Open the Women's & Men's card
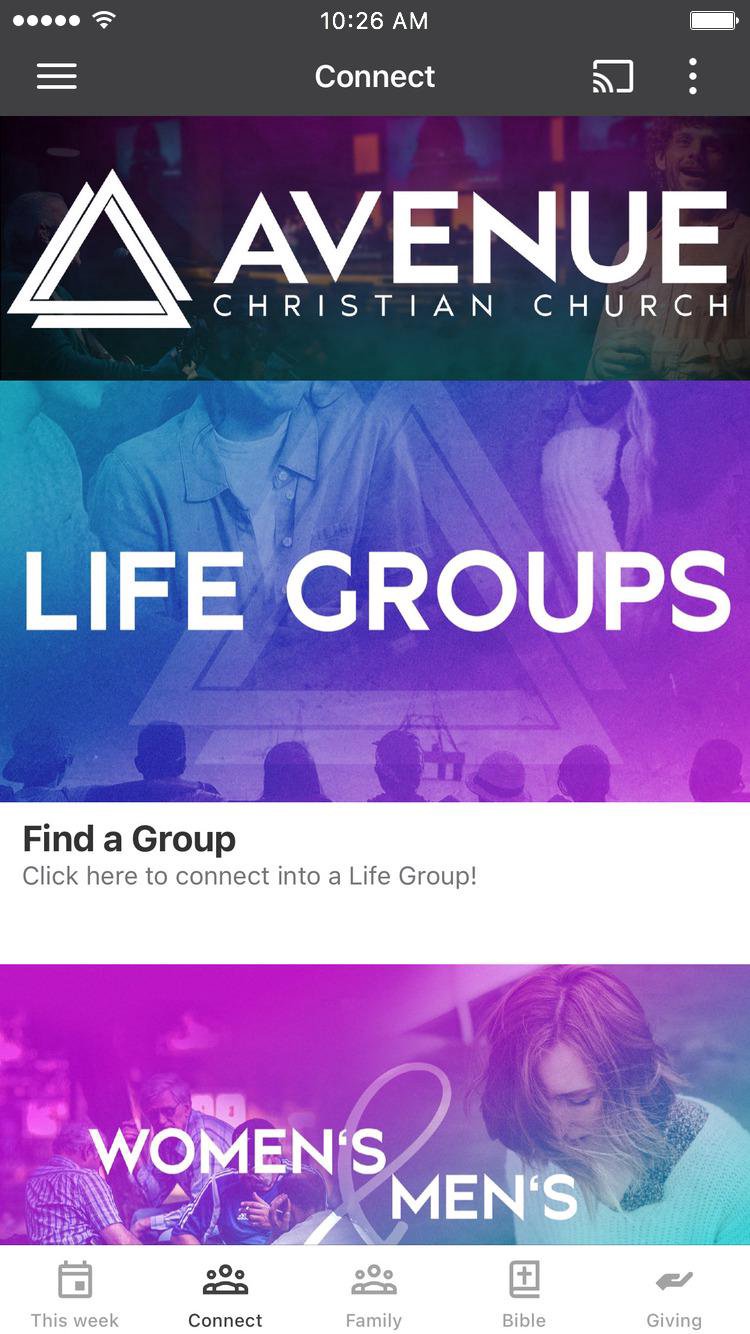This screenshot has height=1334, width=750. tap(375, 1104)
